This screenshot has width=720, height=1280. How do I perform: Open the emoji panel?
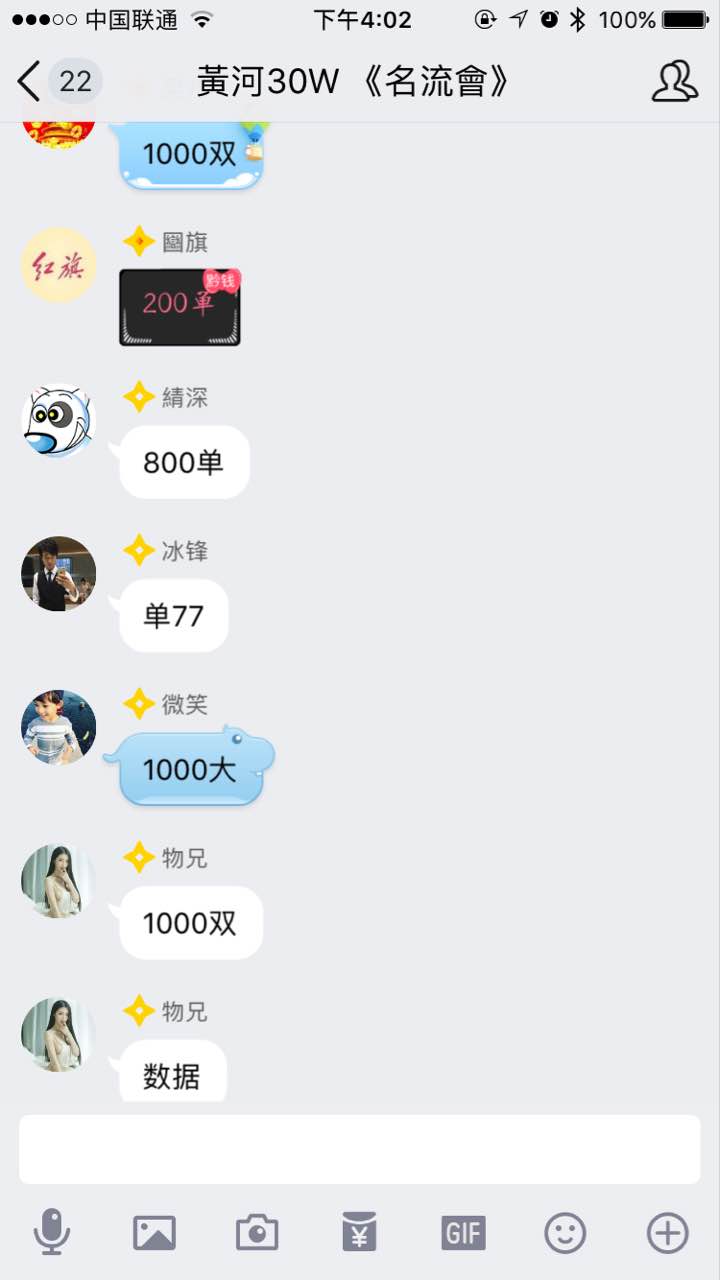tap(565, 1232)
